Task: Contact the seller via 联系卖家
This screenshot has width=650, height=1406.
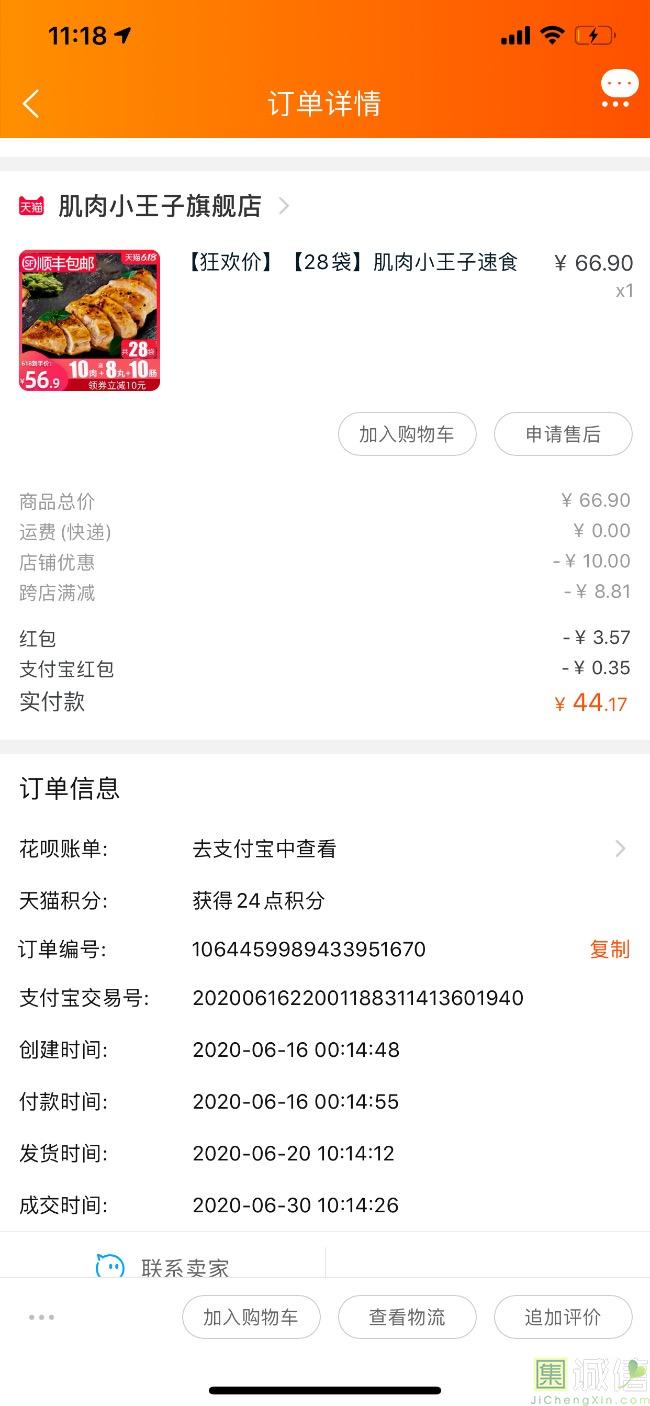Action: [163, 1266]
